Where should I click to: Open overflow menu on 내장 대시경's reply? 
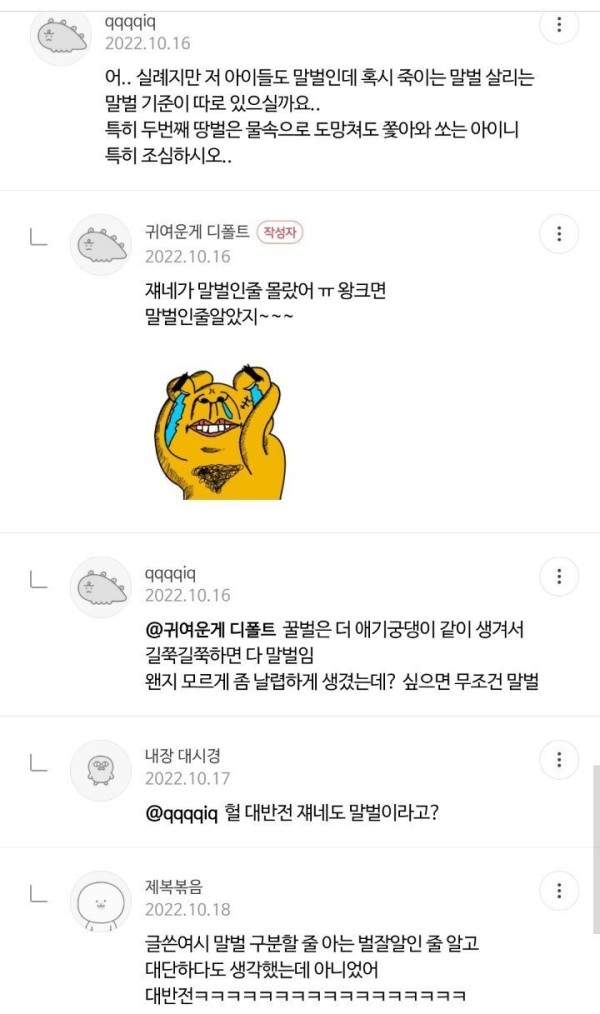point(559,759)
